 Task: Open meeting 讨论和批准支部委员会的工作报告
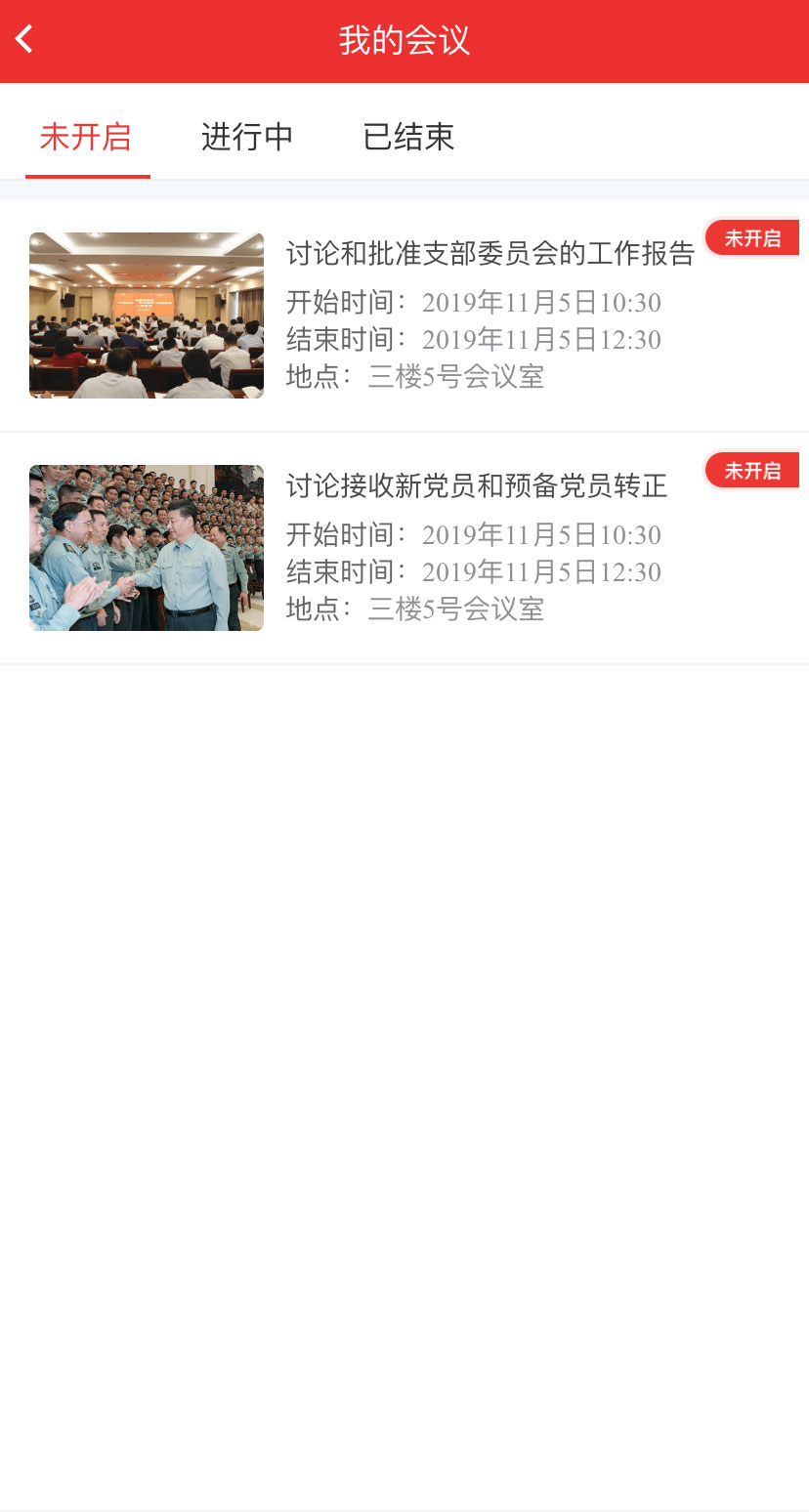point(404,315)
